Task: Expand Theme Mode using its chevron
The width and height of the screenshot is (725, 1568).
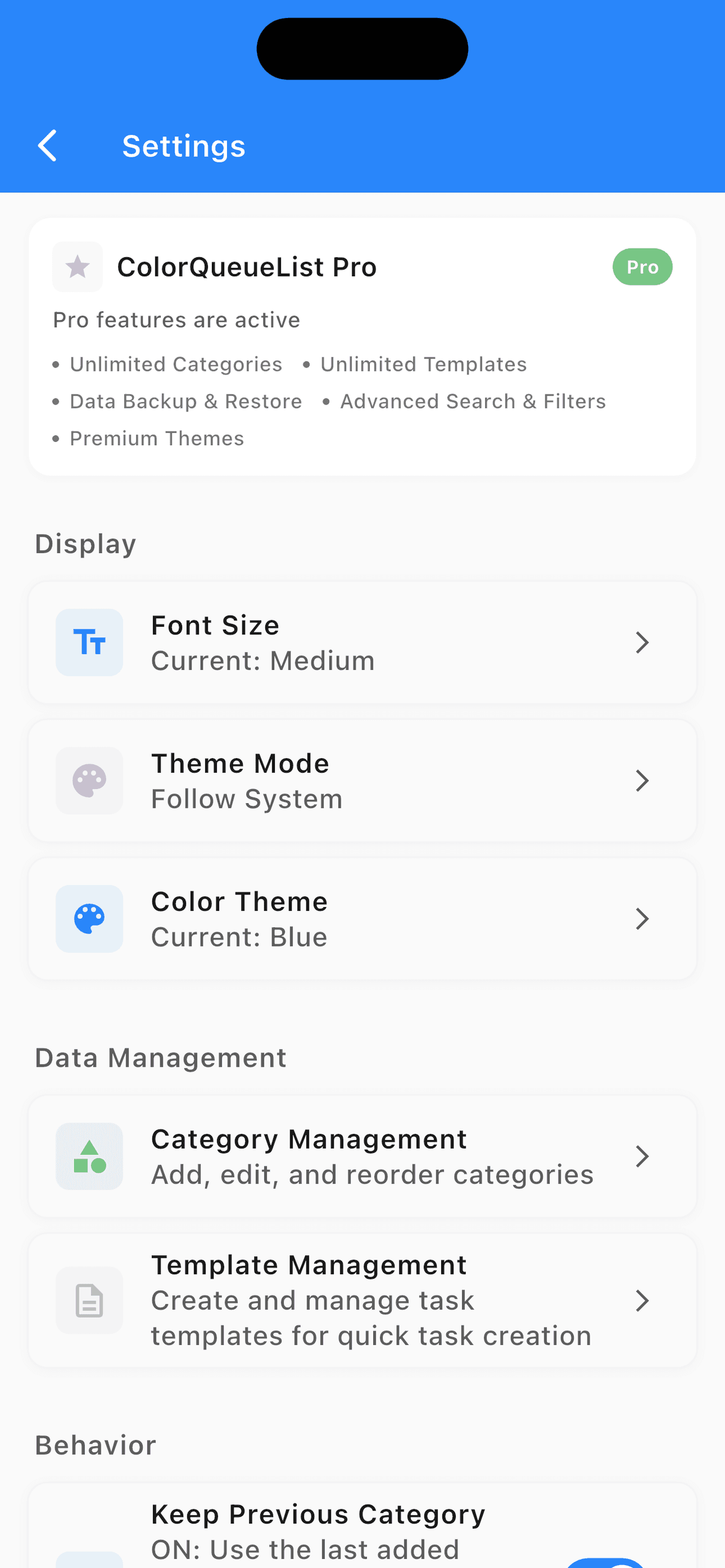Action: point(643,781)
